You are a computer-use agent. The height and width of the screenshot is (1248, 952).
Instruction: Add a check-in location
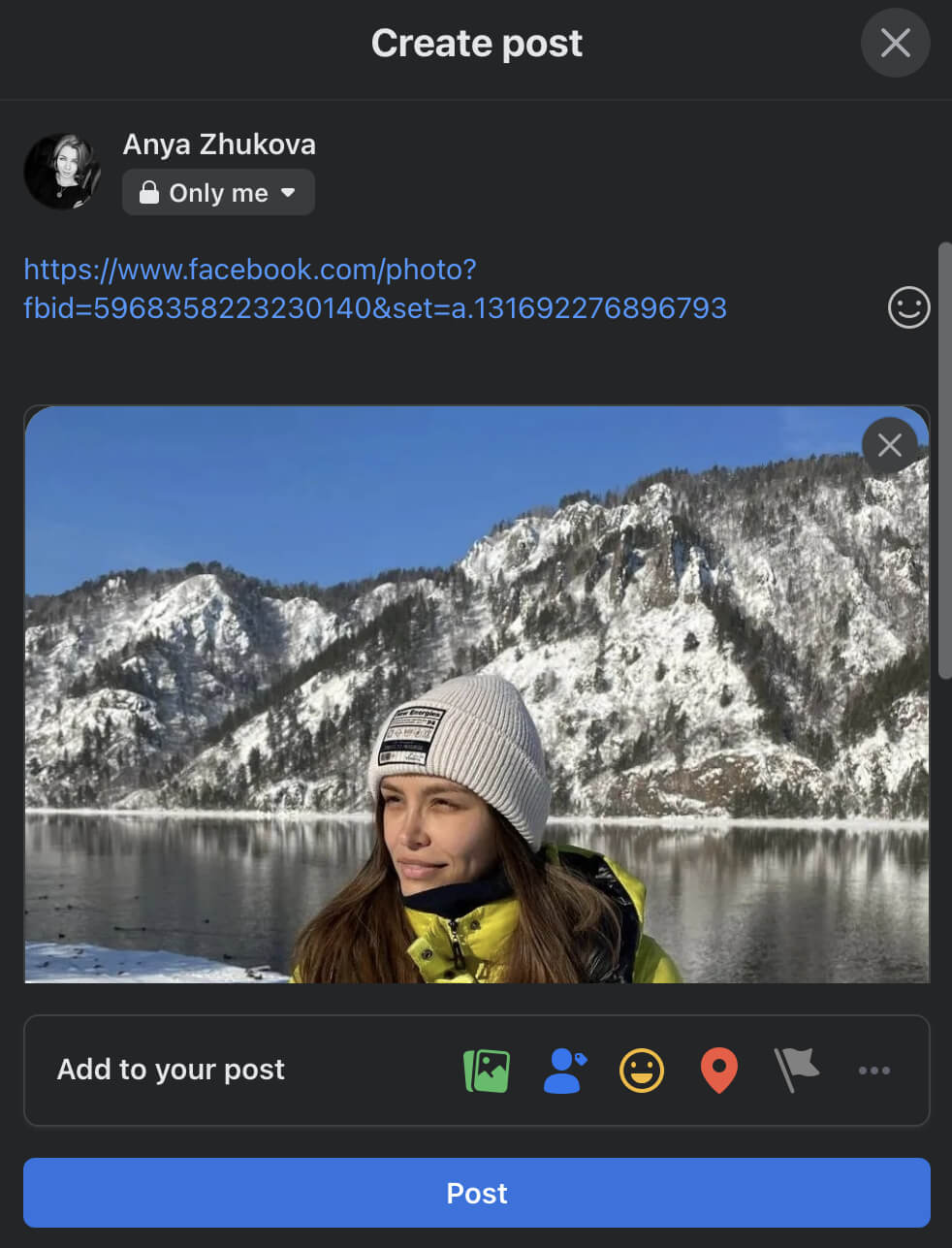point(718,1071)
